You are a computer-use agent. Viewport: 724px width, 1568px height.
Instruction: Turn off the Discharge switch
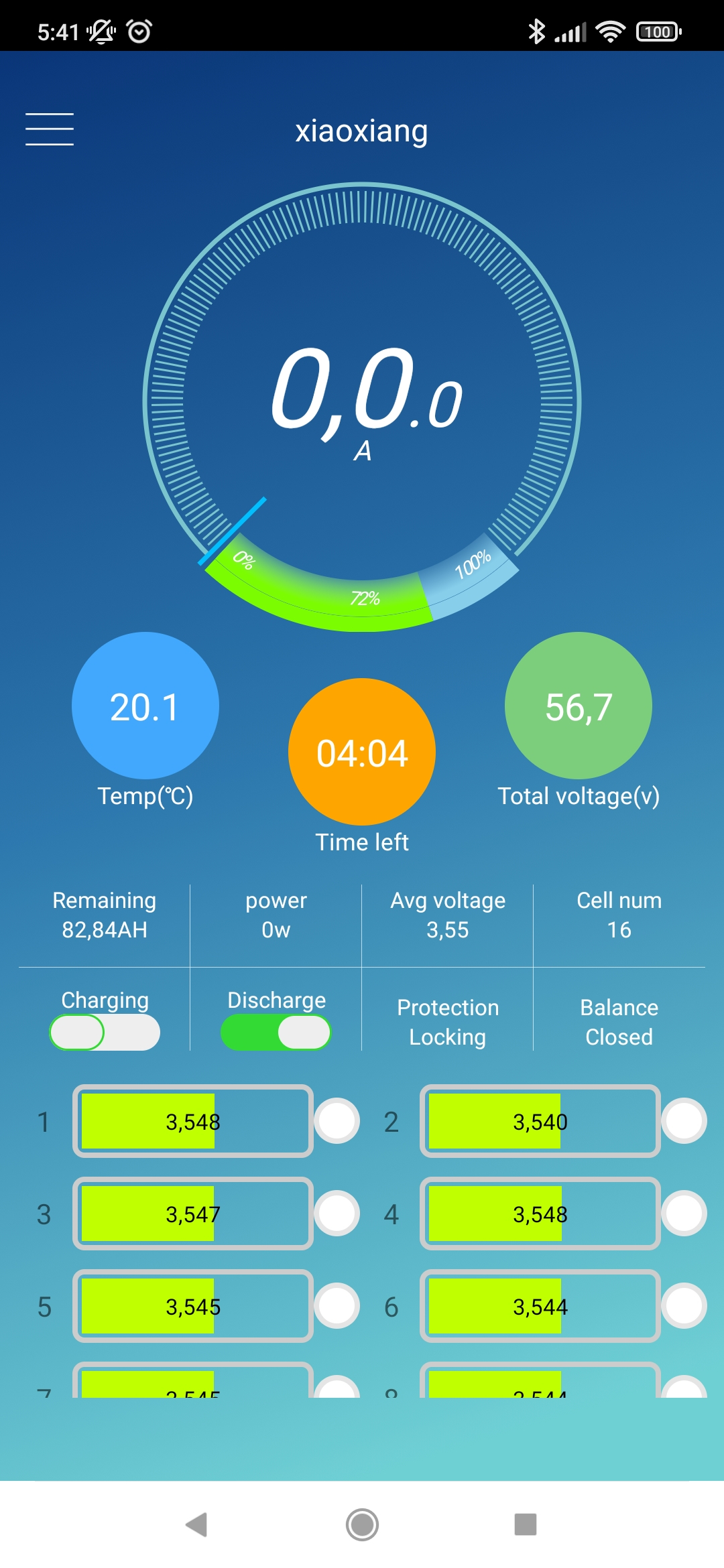(x=276, y=1032)
